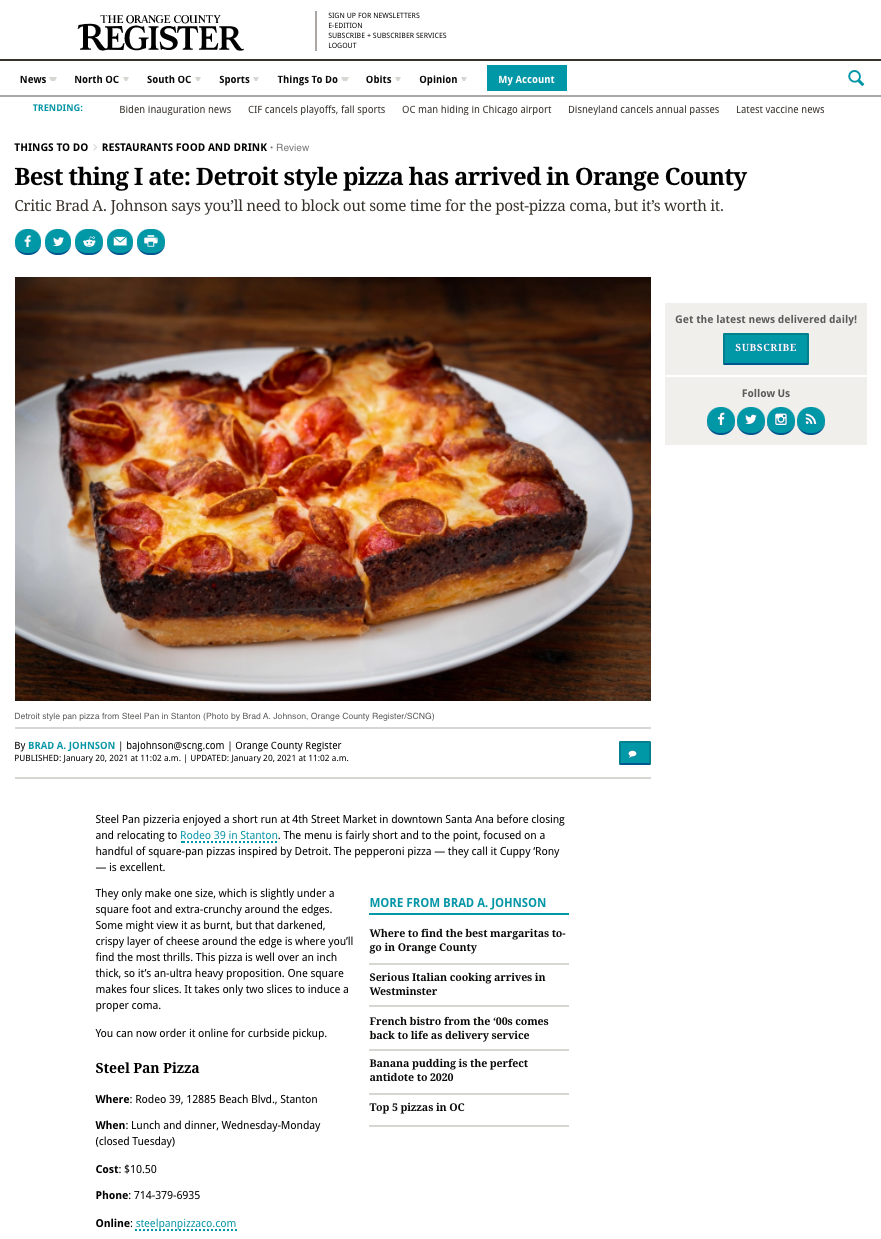
Task: Open the RSS feed icon under Follow Us
Action: tap(811, 420)
